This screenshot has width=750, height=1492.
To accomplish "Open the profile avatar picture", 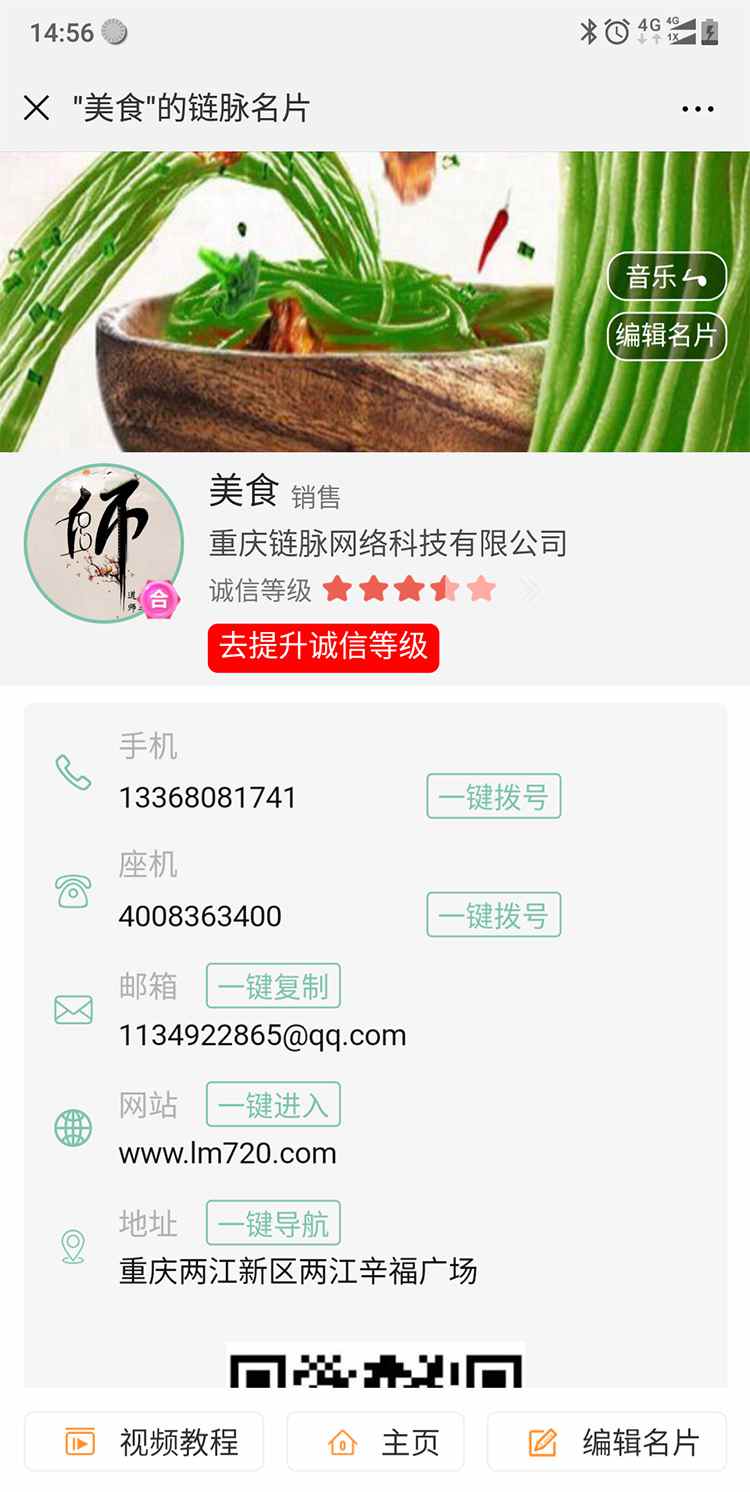I will (x=104, y=543).
